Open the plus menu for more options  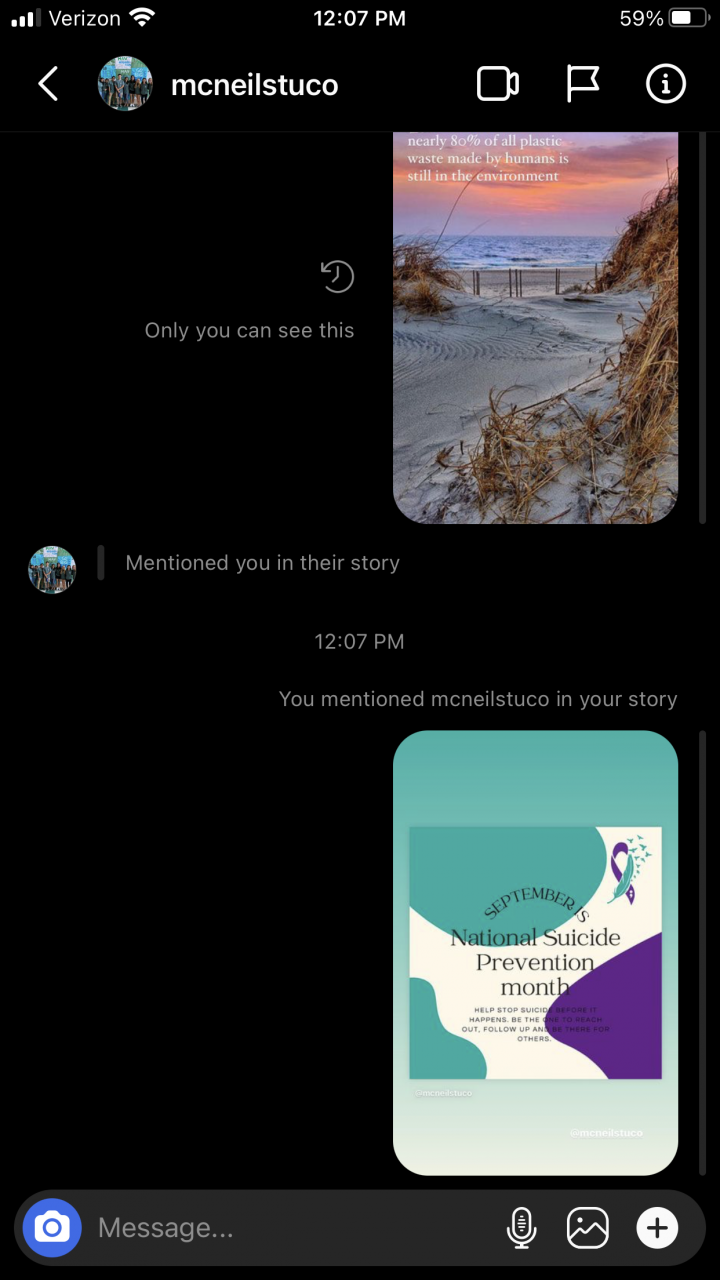click(x=657, y=1227)
